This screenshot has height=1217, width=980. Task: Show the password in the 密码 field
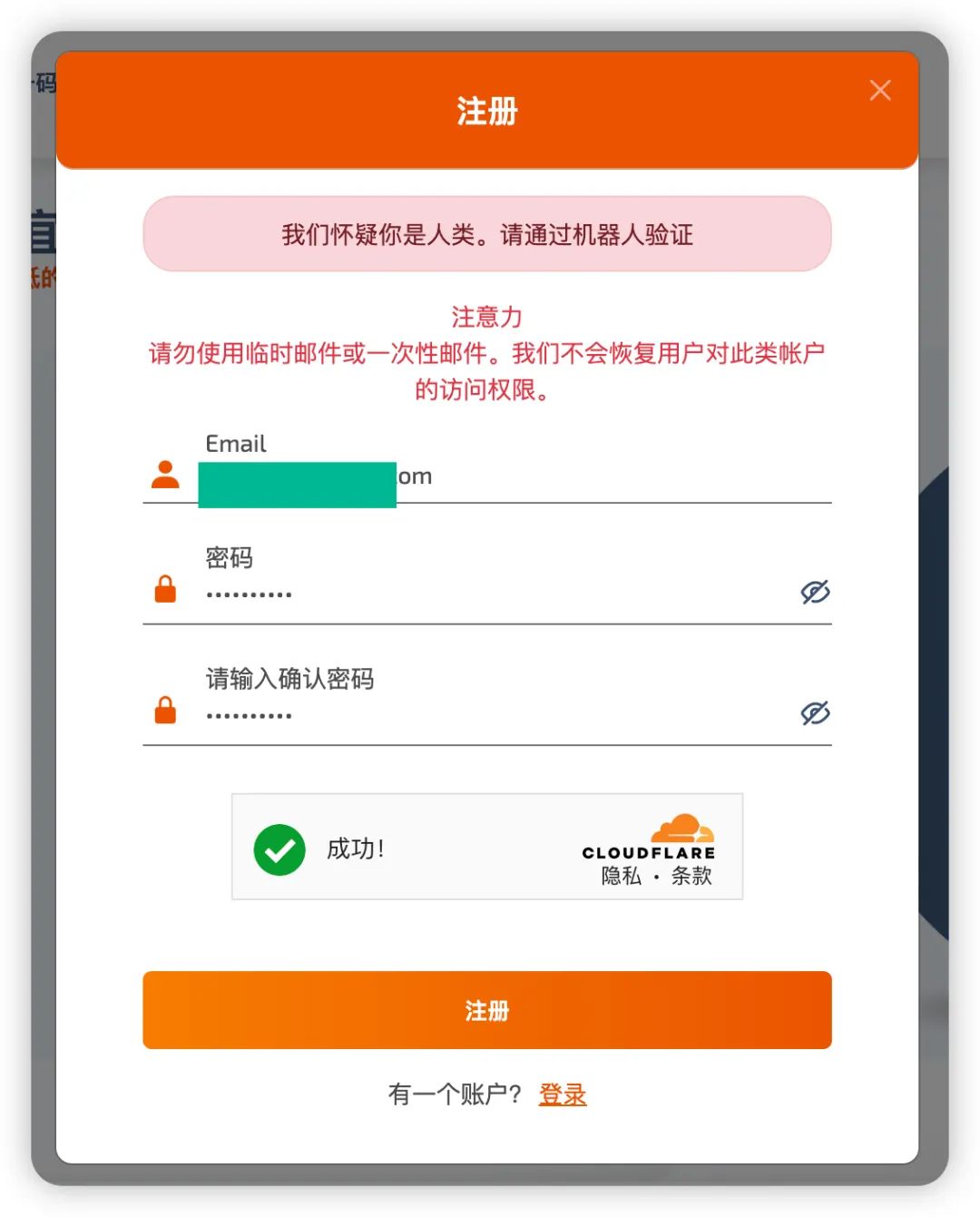pyautogui.click(x=815, y=592)
